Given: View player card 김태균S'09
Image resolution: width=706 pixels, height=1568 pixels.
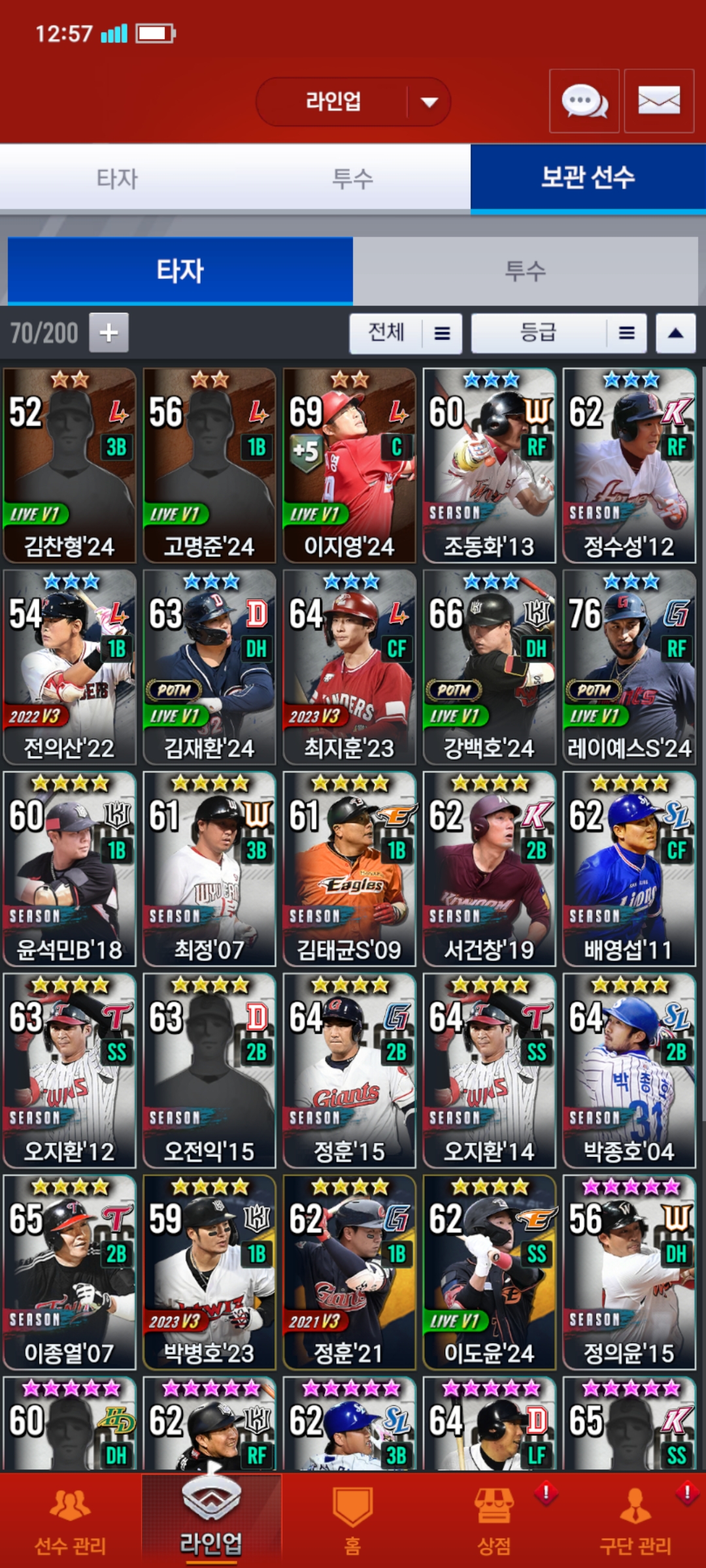Looking at the screenshot, I should 349,869.
